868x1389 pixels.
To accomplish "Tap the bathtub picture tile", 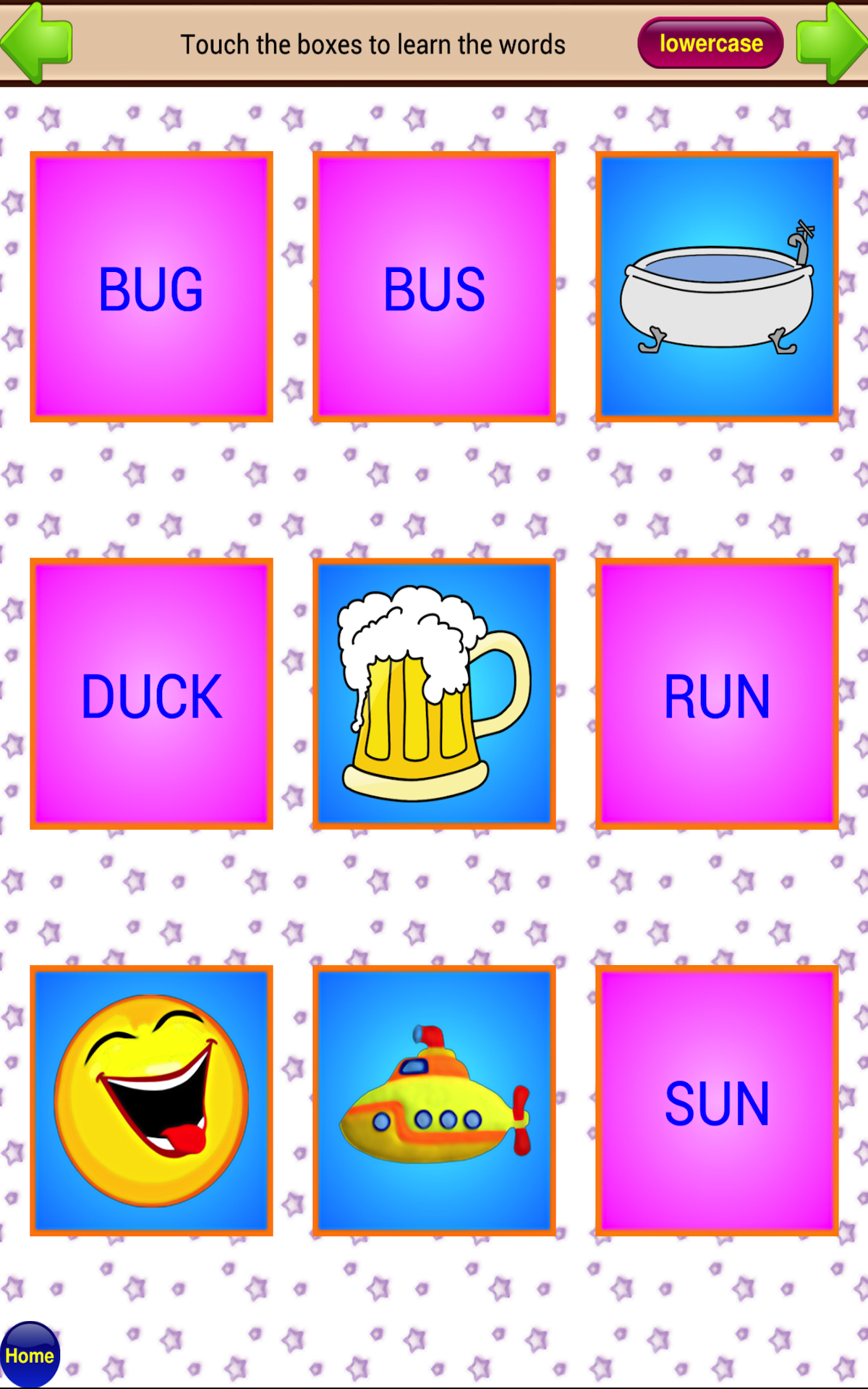I will point(716,286).
